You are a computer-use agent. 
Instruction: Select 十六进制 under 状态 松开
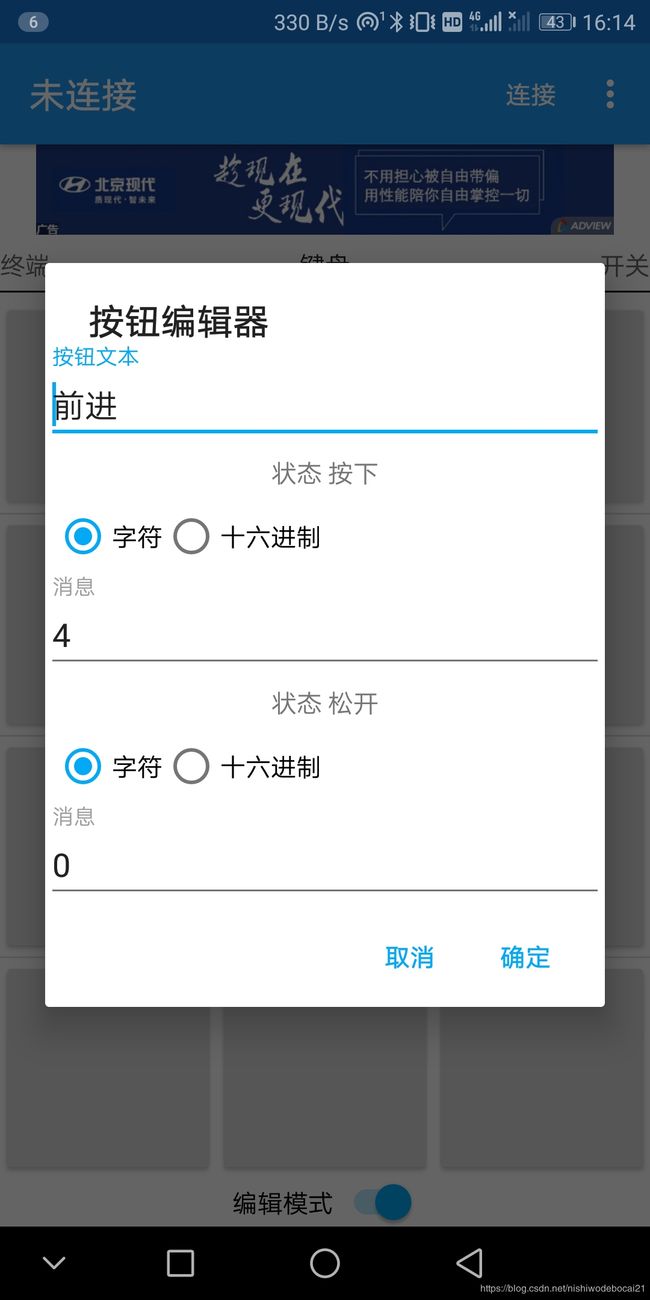247,767
